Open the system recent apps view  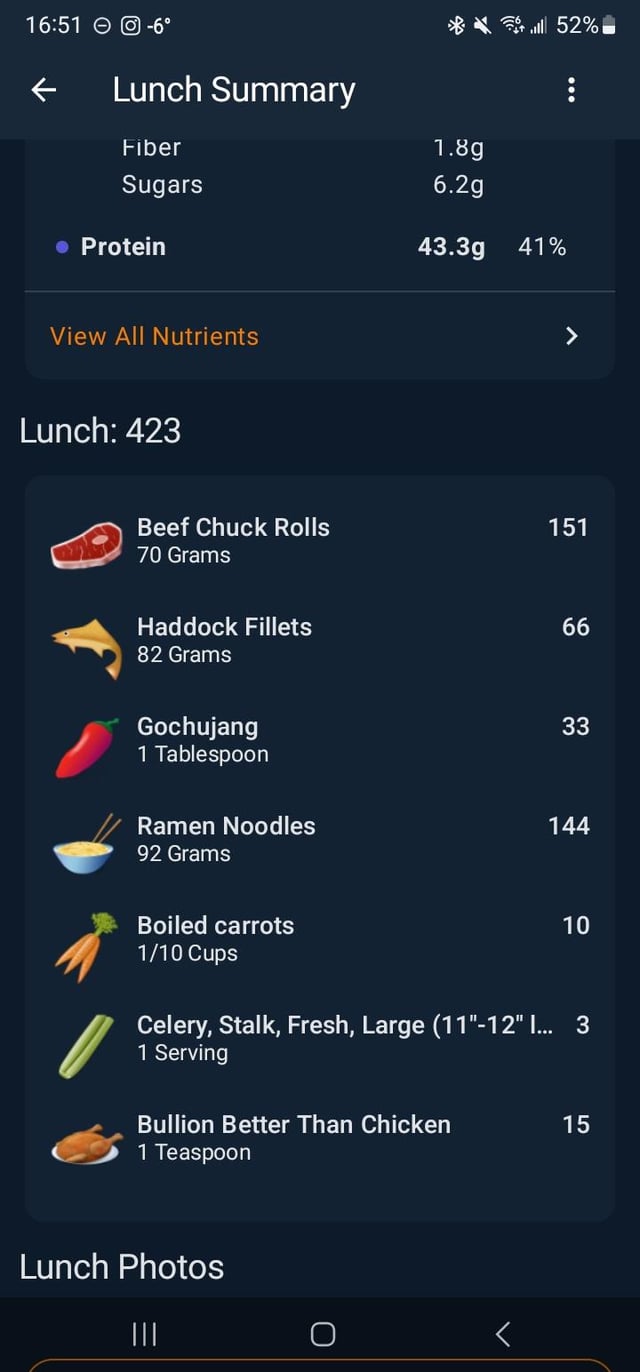tap(145, 1334)
